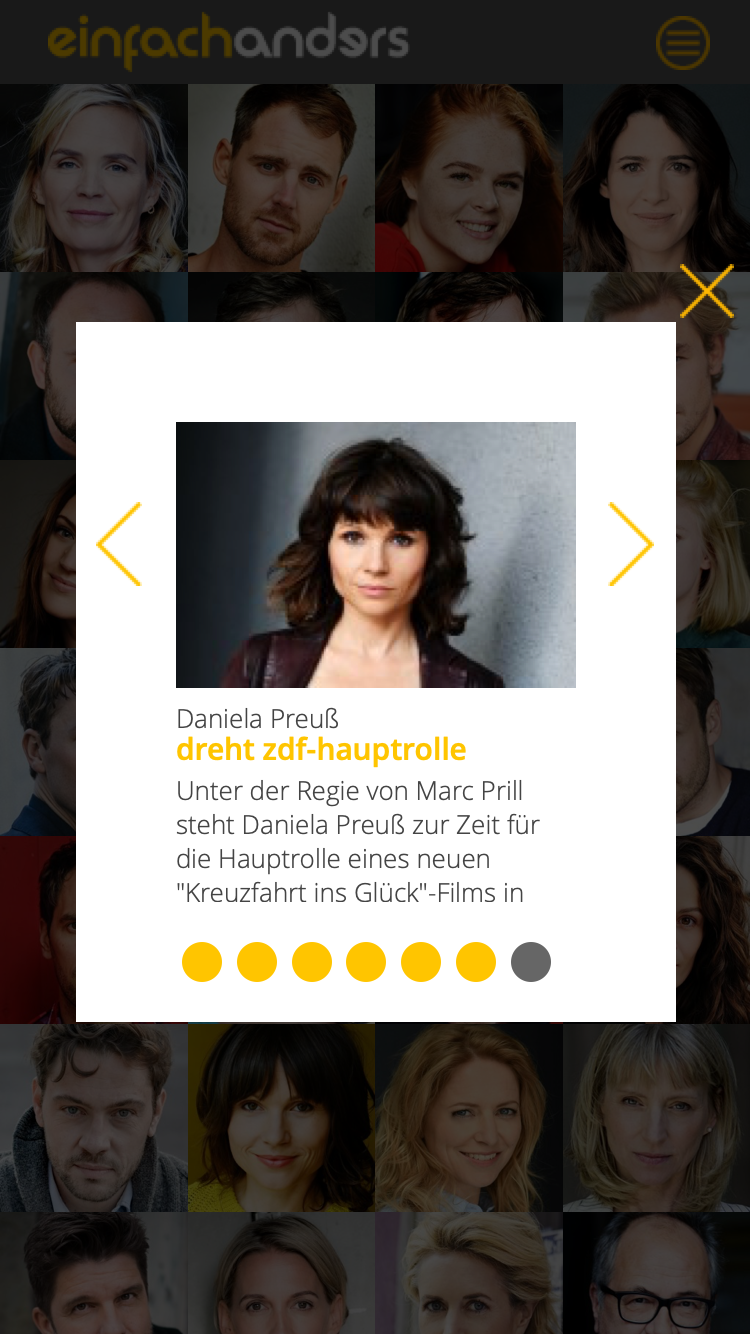Viewport: 750px width, 1334px height.
Task: Select the second slide dot
Action: click(x=257, y=962)
